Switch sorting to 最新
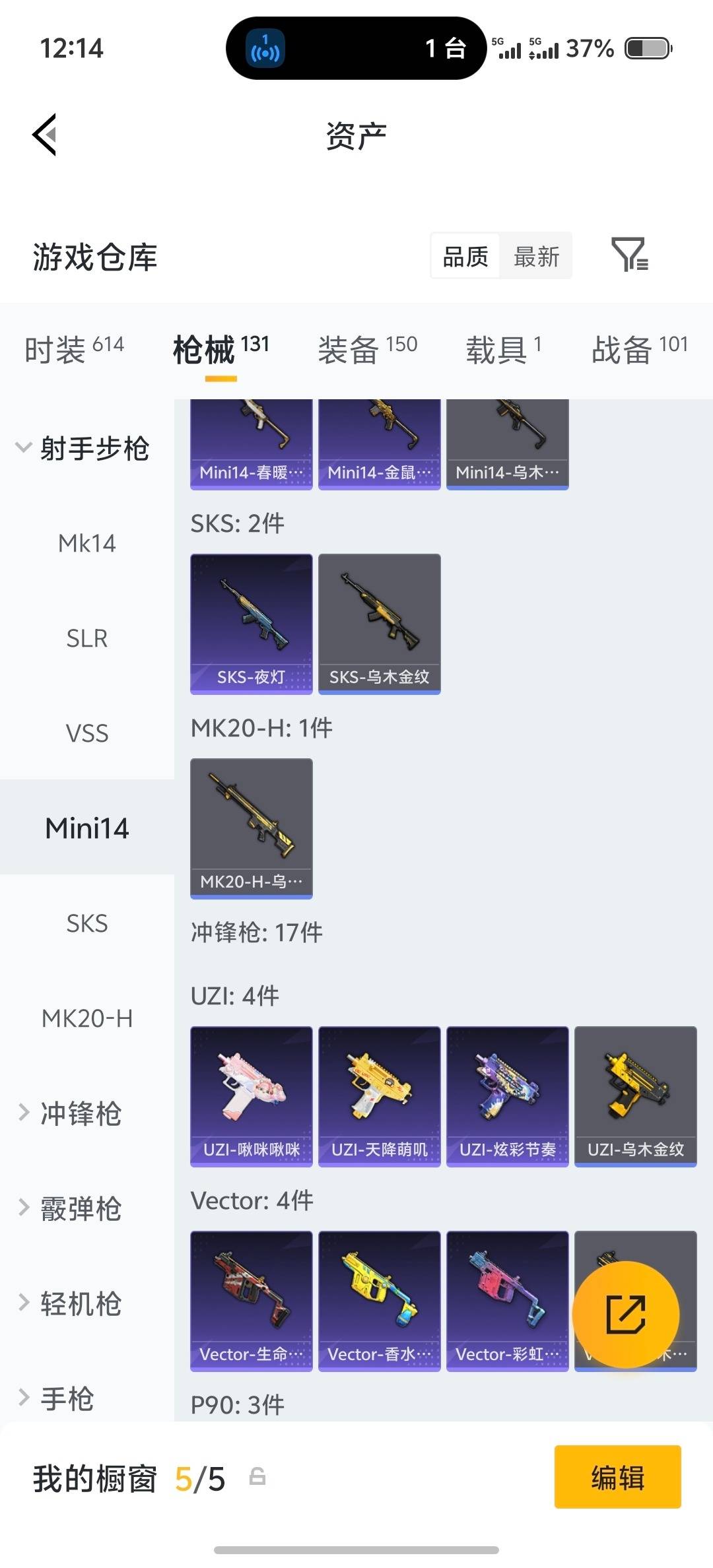 [x=537, y=256]
